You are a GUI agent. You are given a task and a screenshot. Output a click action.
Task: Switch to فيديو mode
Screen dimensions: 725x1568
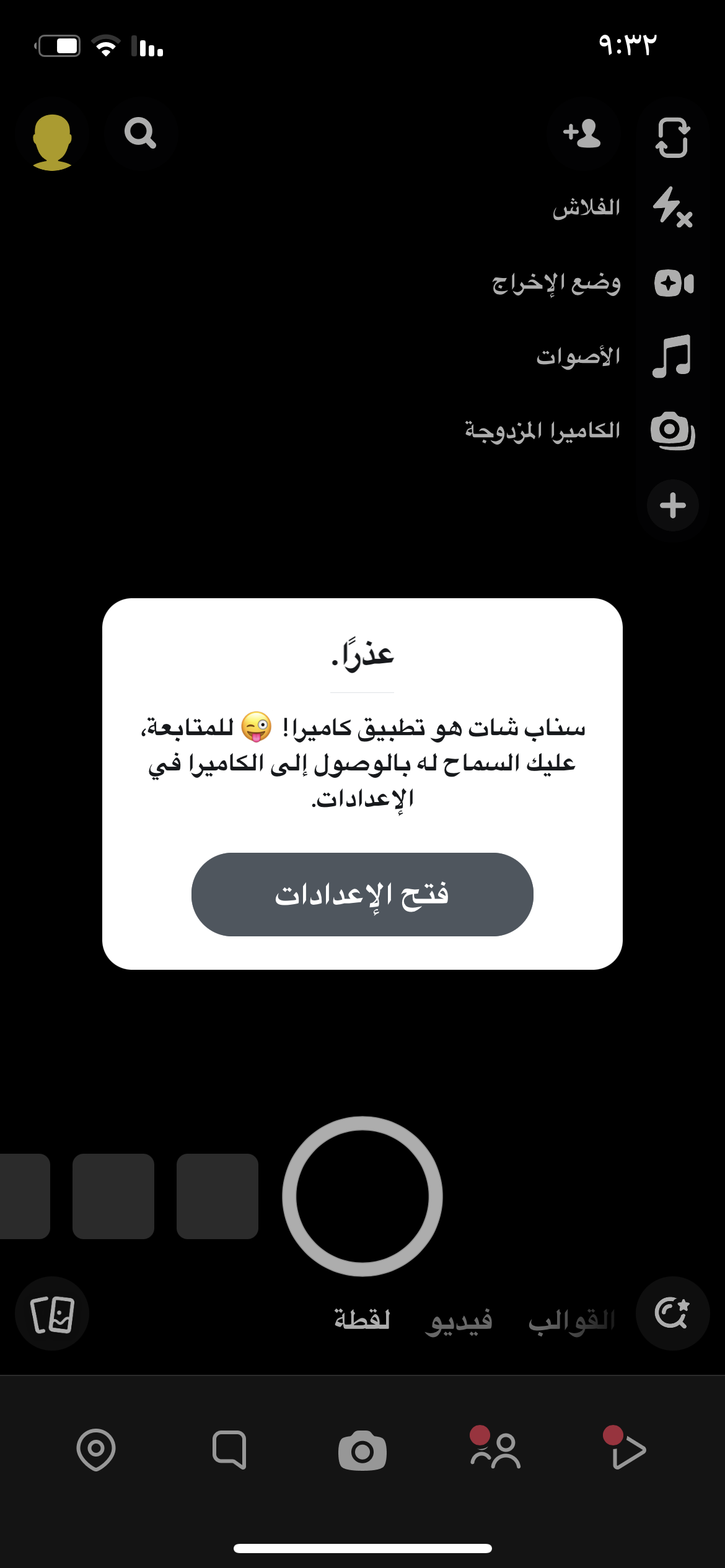pyautogui.click(x=459, y=1320)
